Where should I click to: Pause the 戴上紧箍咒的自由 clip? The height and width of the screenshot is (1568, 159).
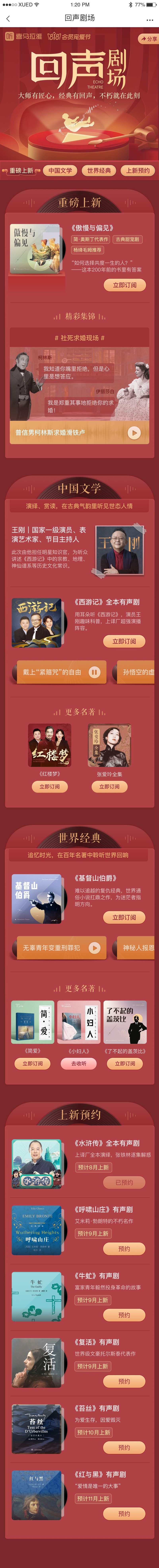click(x=94, y=672)
